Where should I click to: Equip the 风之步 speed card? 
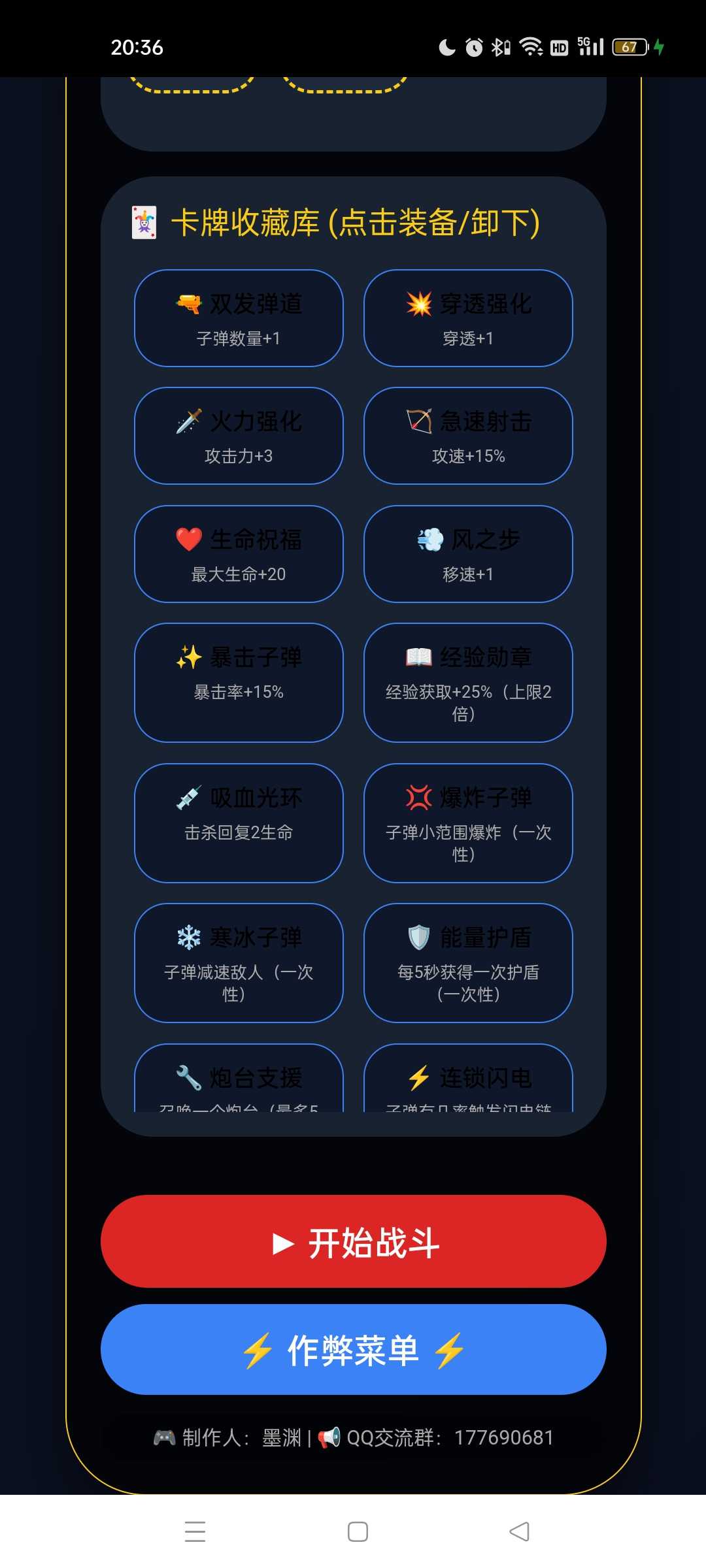(x=468, y=554)
